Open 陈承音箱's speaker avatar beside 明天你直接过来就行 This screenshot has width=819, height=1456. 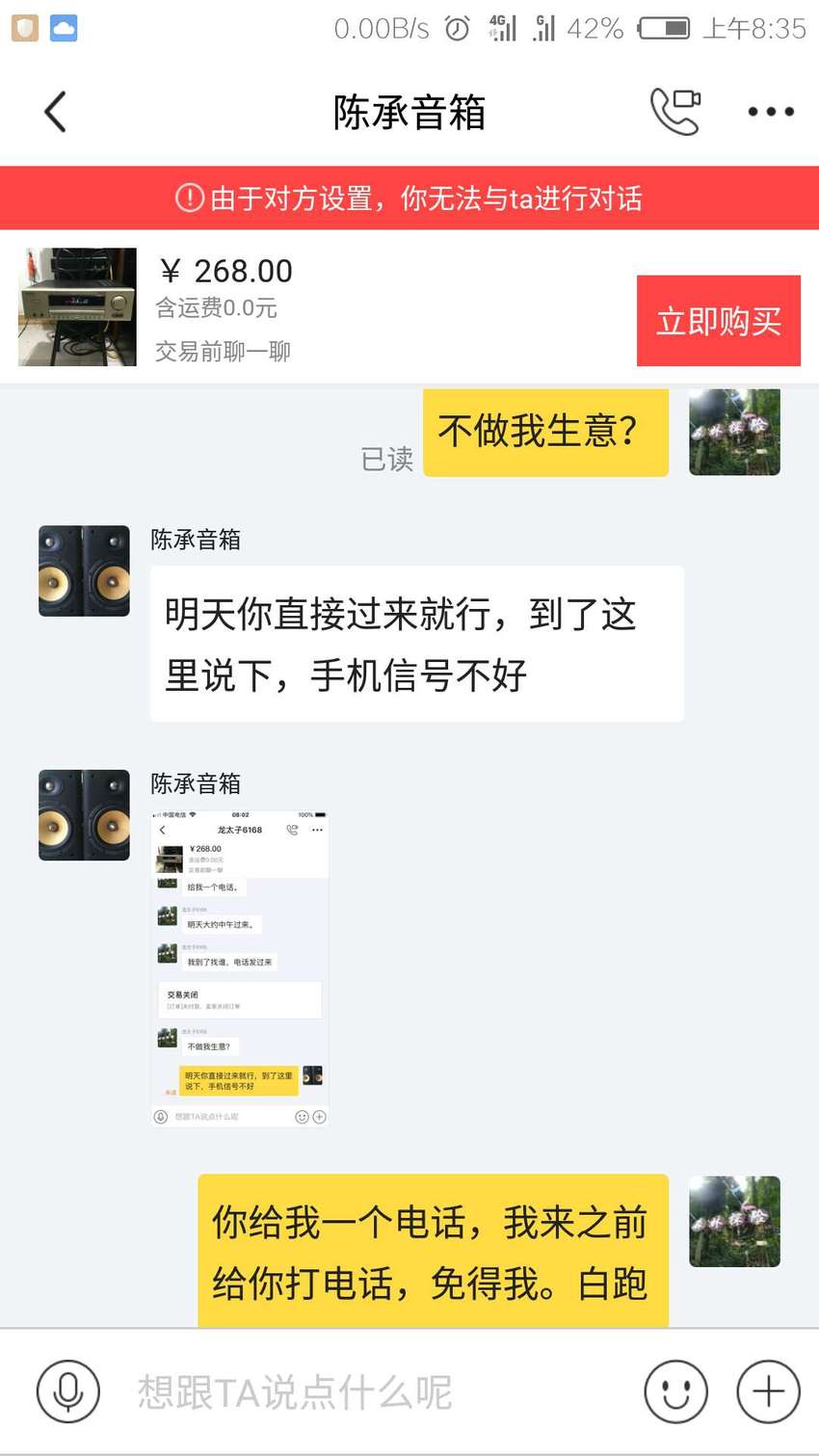coord(84,570)
